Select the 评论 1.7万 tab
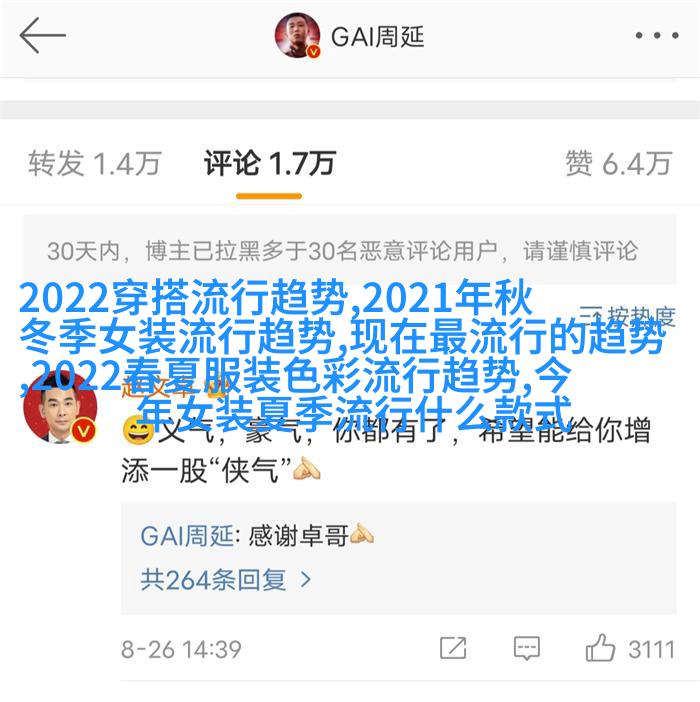This screenshot has height=702, width=700. click(x=269, y=162)
